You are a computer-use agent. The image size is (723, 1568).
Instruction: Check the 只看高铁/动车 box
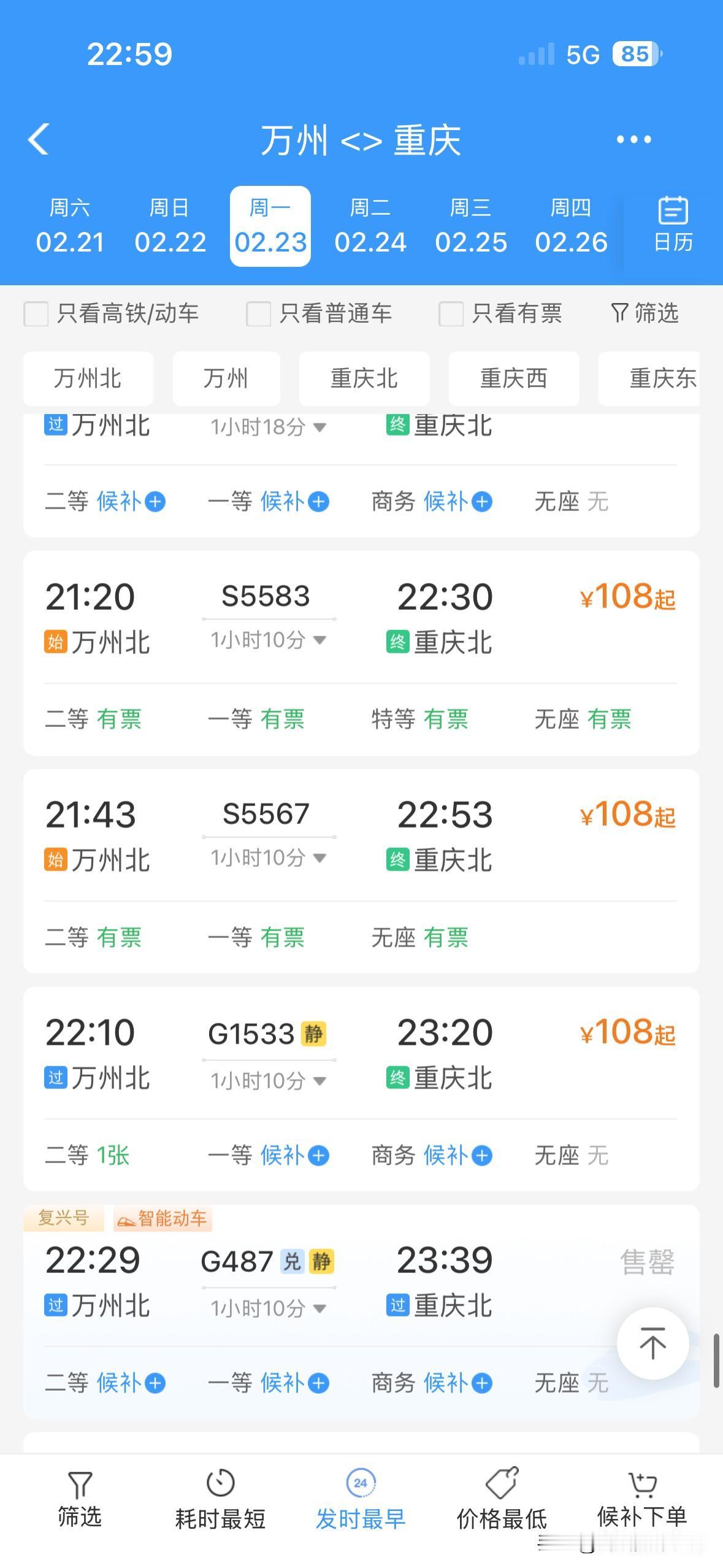[x=36, y=313]
